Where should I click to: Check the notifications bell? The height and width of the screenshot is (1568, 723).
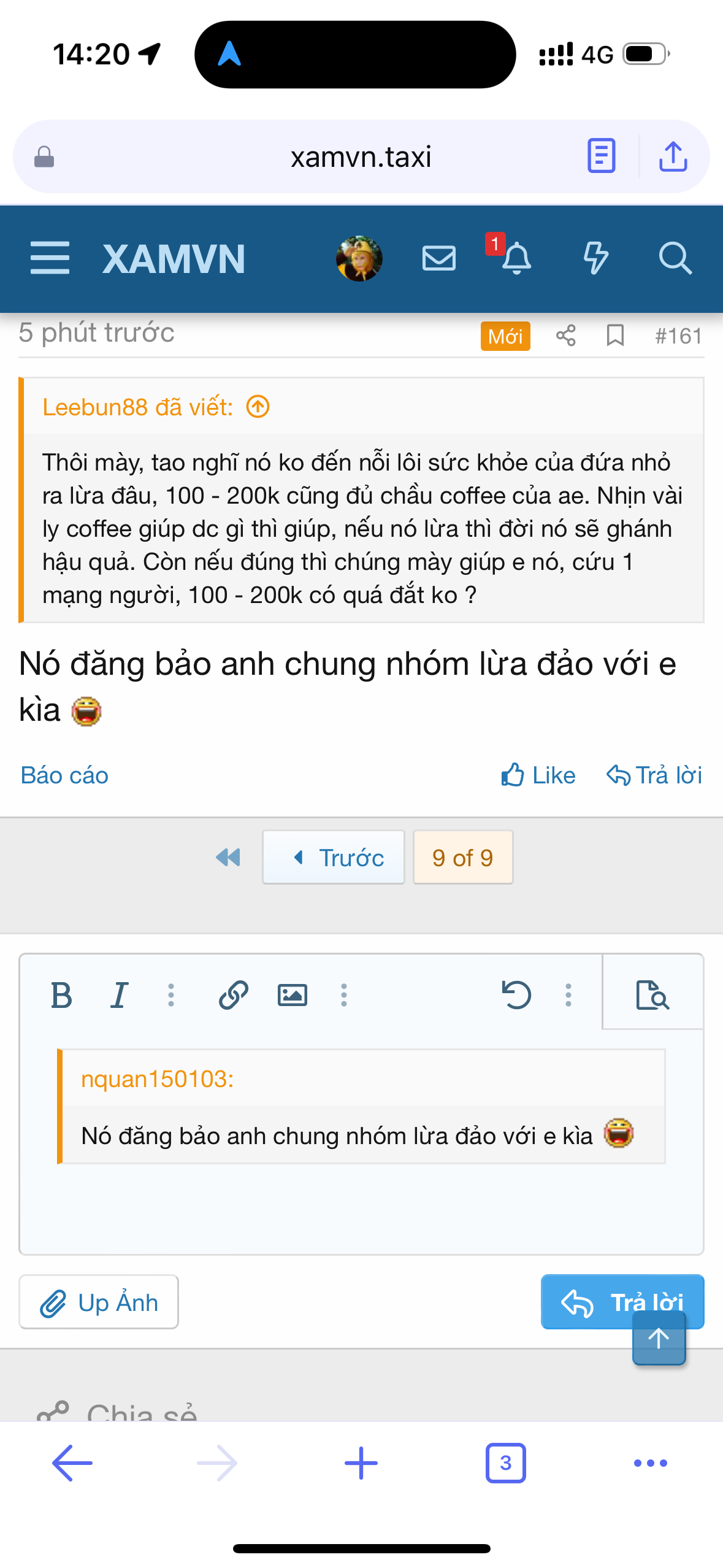pyautogui.click(x=516, y=258)
